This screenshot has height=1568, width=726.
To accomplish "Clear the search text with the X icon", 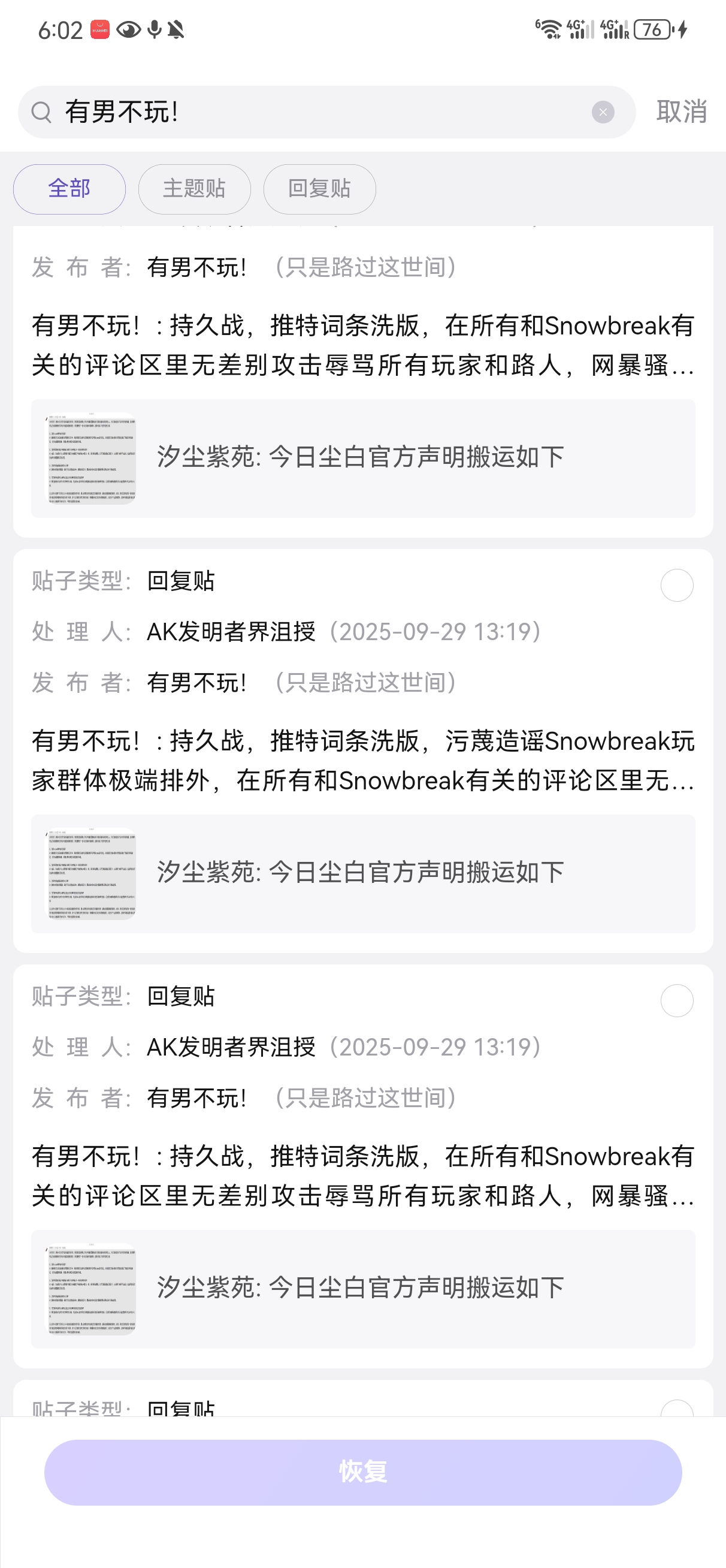I will pyautogui.click(x=603, y=112).
